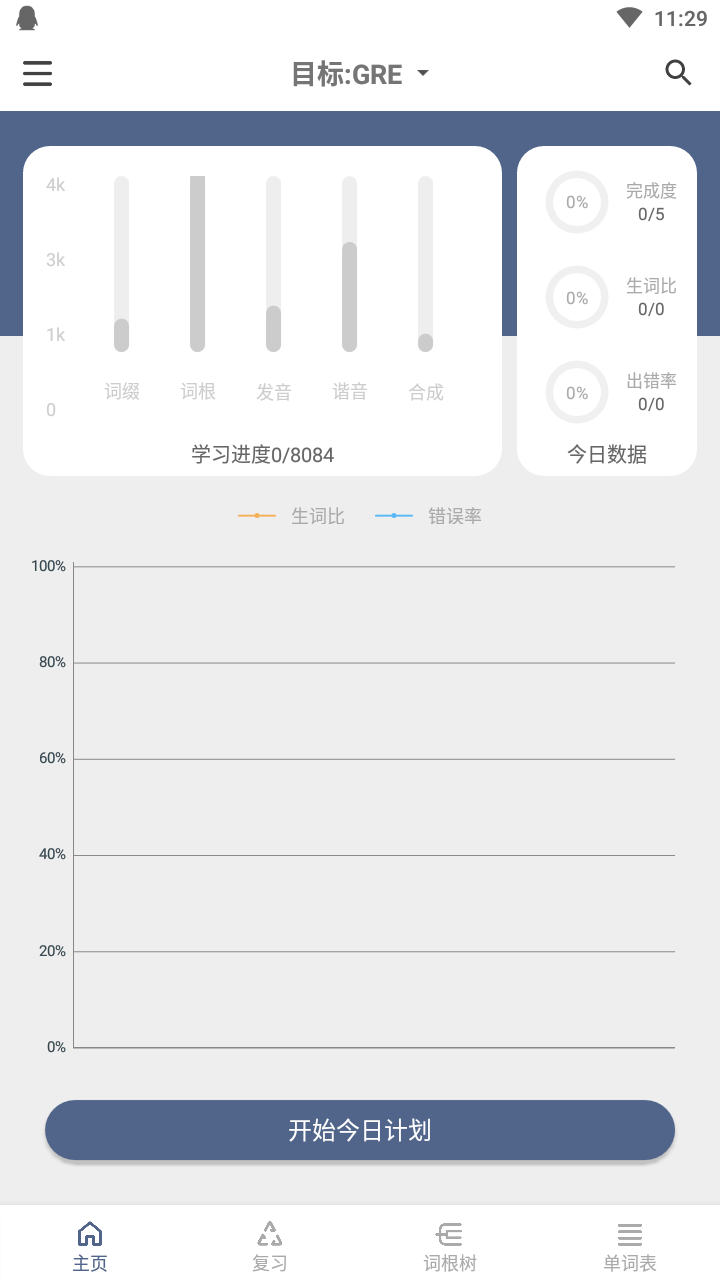The width and height of the screenshot is (720, 1280).
Task: Tap the 学习进度0/8084 progress label
Action: click(x=263, y=454)
